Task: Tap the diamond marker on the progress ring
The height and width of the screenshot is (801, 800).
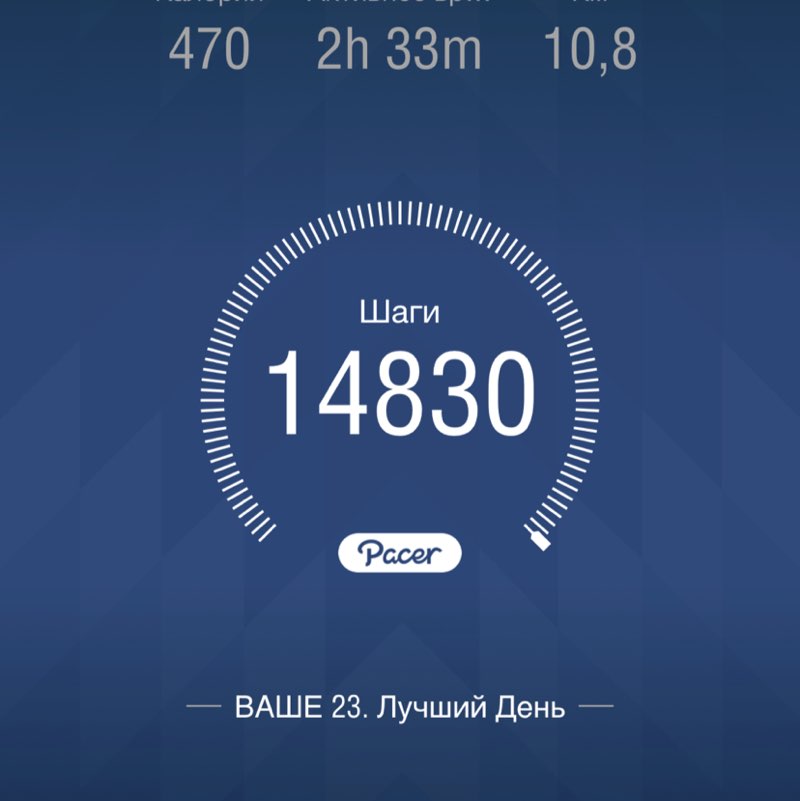Action: [538, 541]
